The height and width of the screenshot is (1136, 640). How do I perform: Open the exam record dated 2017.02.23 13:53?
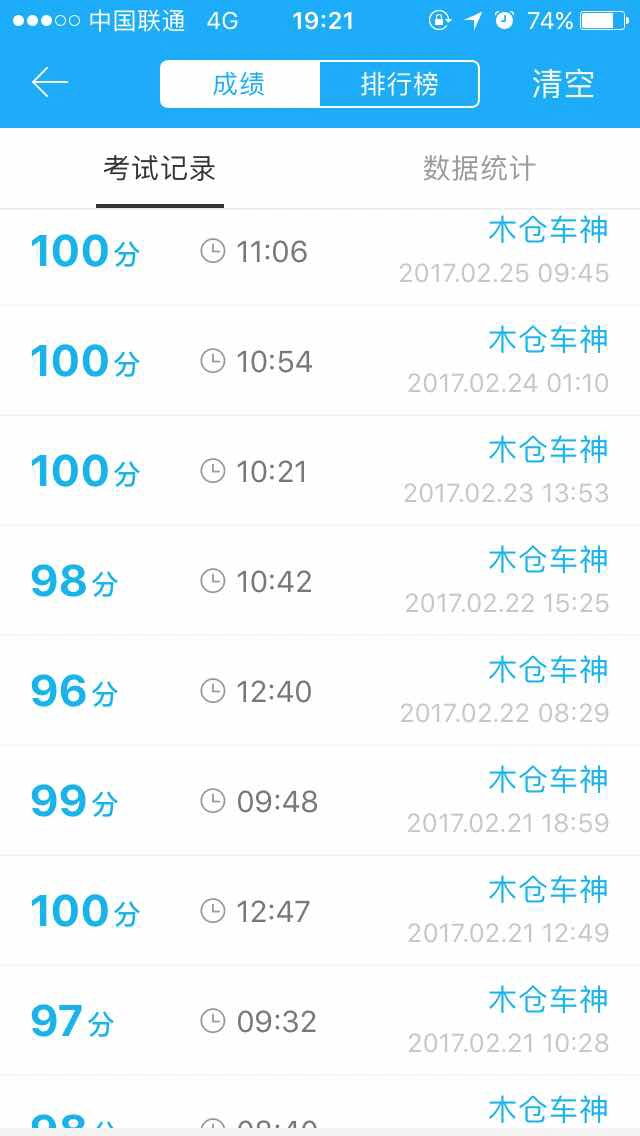[x=320, y=471]
